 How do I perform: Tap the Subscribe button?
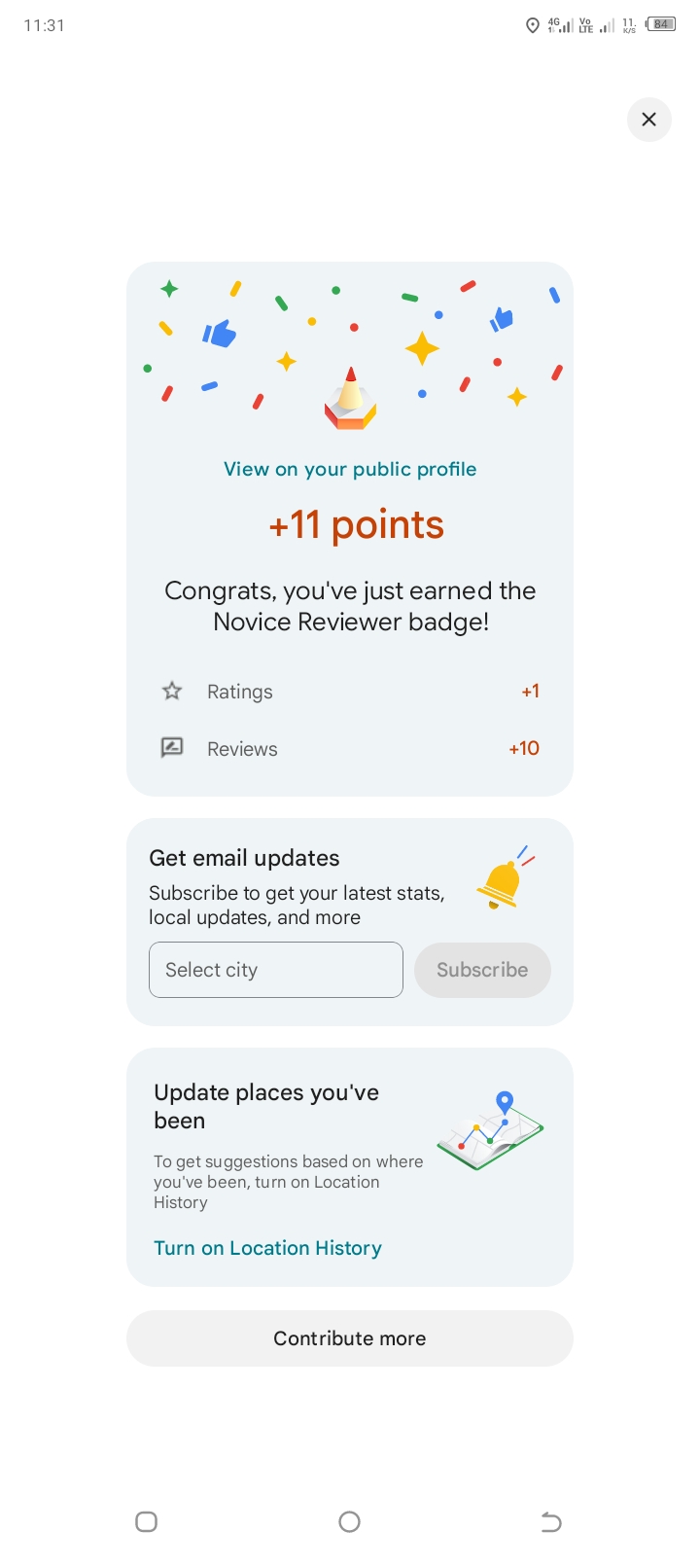[x=482, y=970]
